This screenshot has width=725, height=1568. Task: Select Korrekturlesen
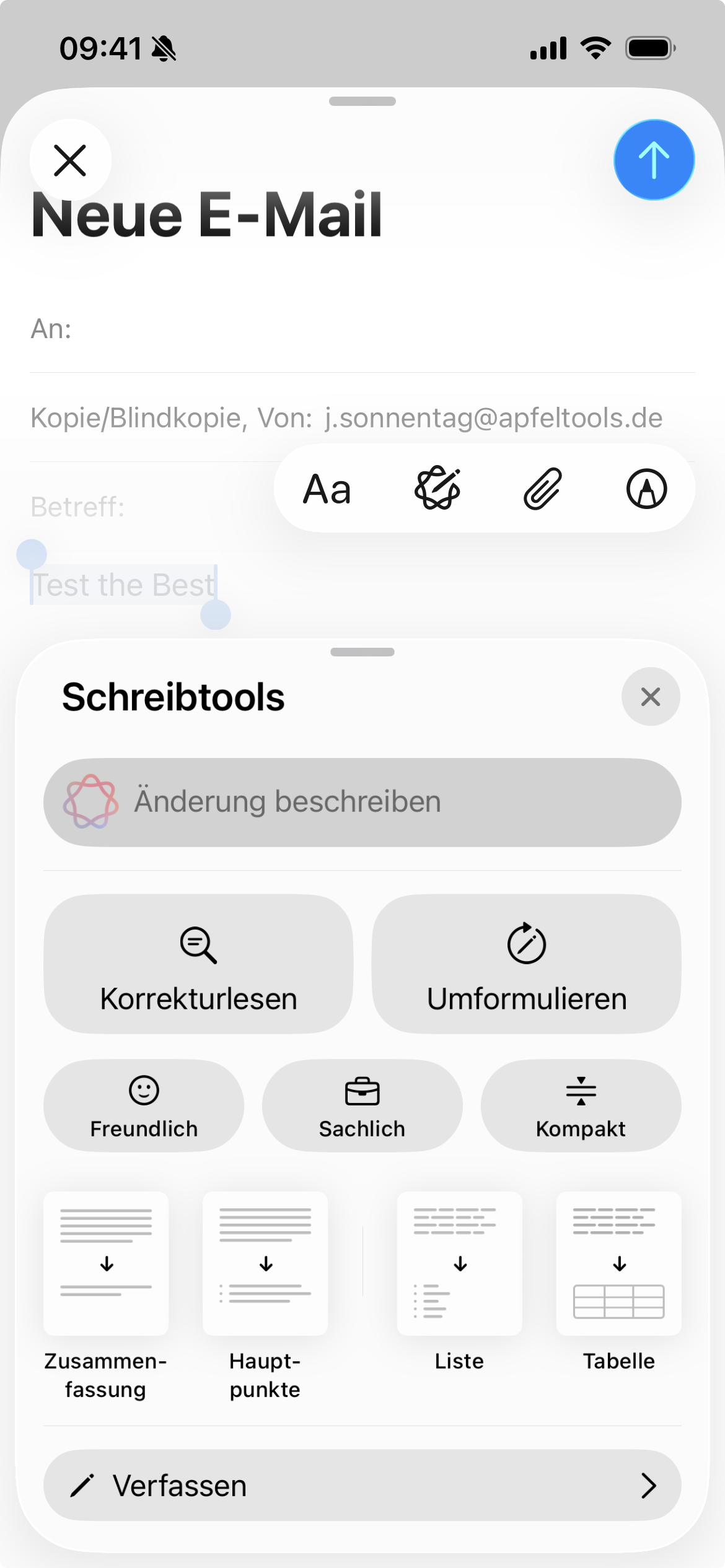(198, 964)
